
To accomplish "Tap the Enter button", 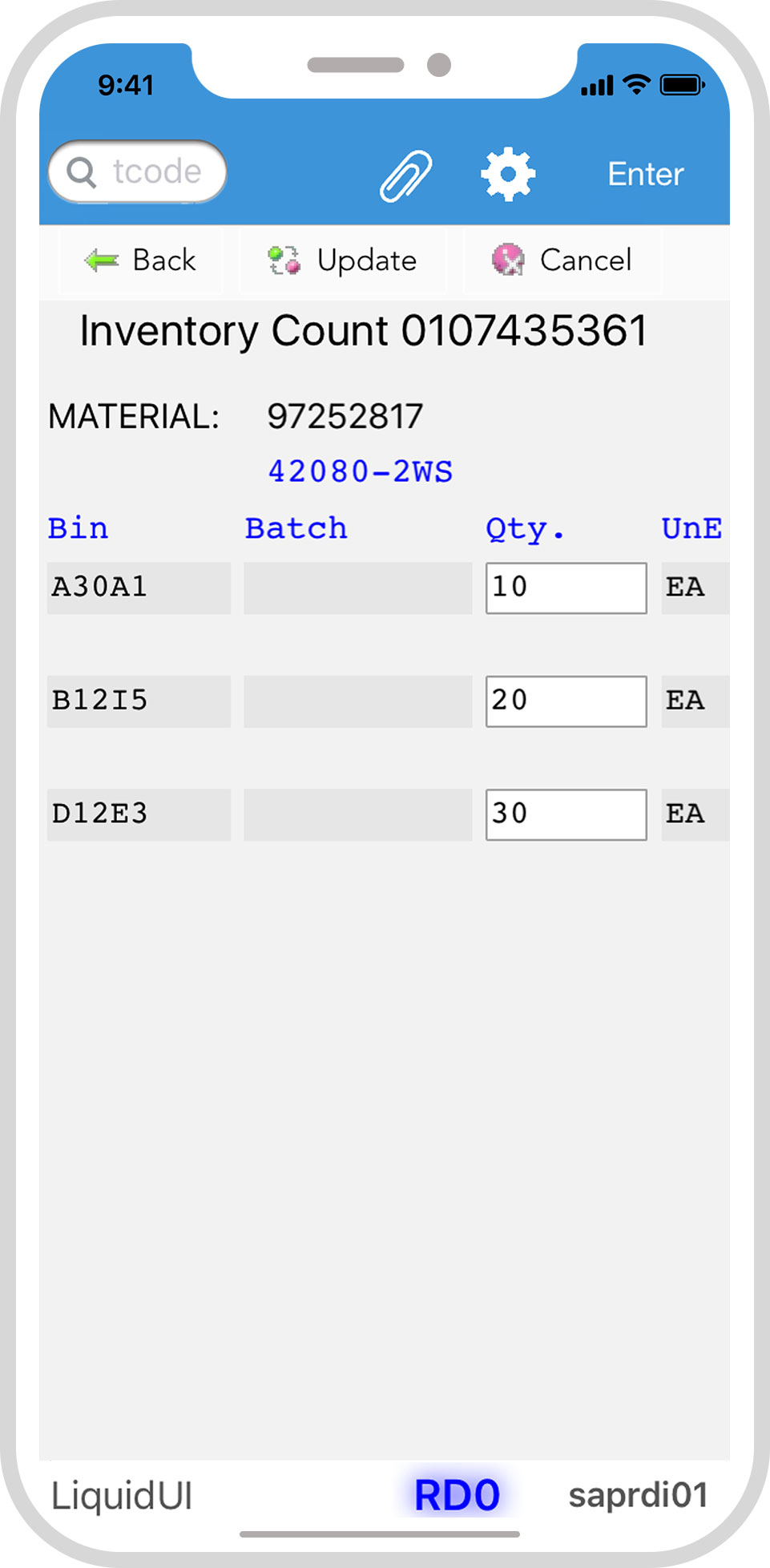I will [x=645, y=174].
